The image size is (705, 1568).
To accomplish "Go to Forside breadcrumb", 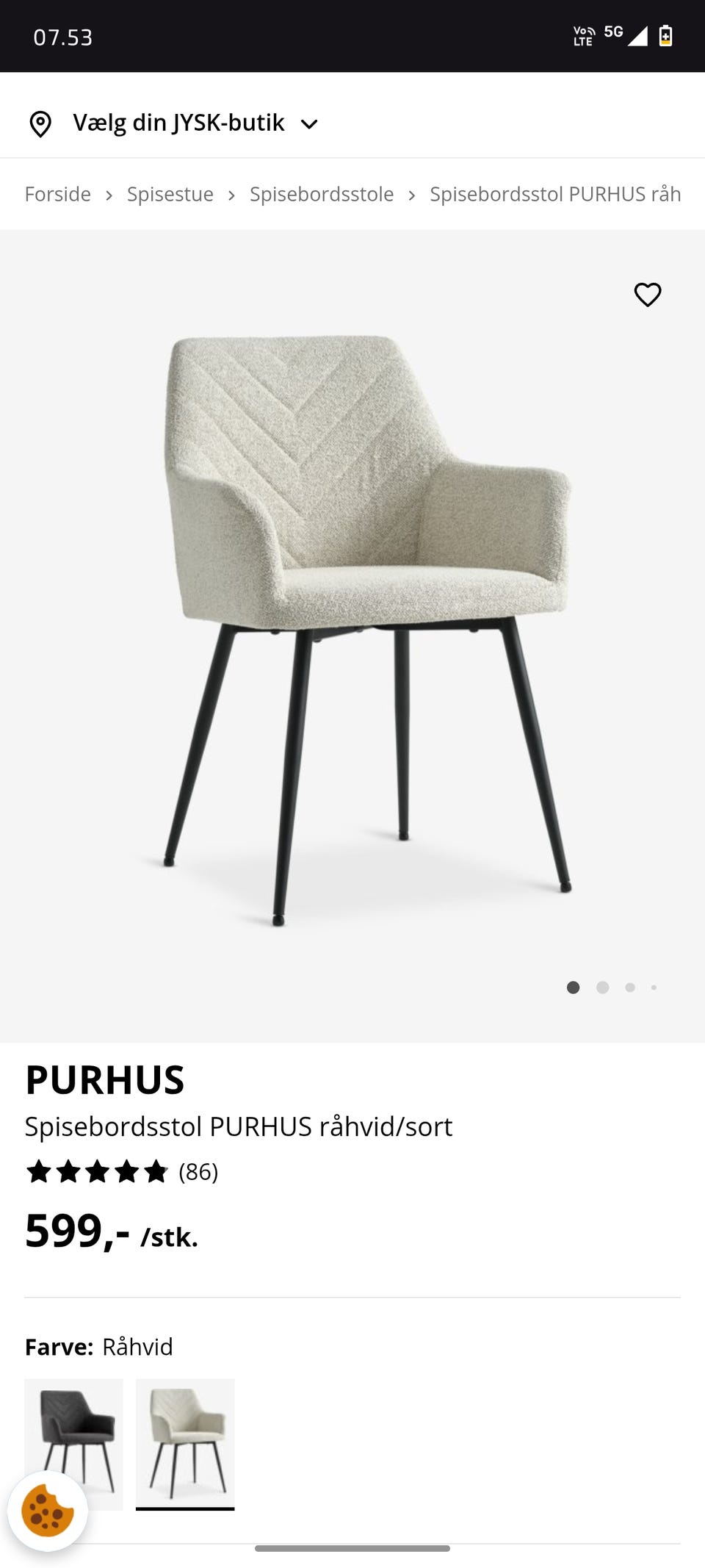I will (58, 194).
